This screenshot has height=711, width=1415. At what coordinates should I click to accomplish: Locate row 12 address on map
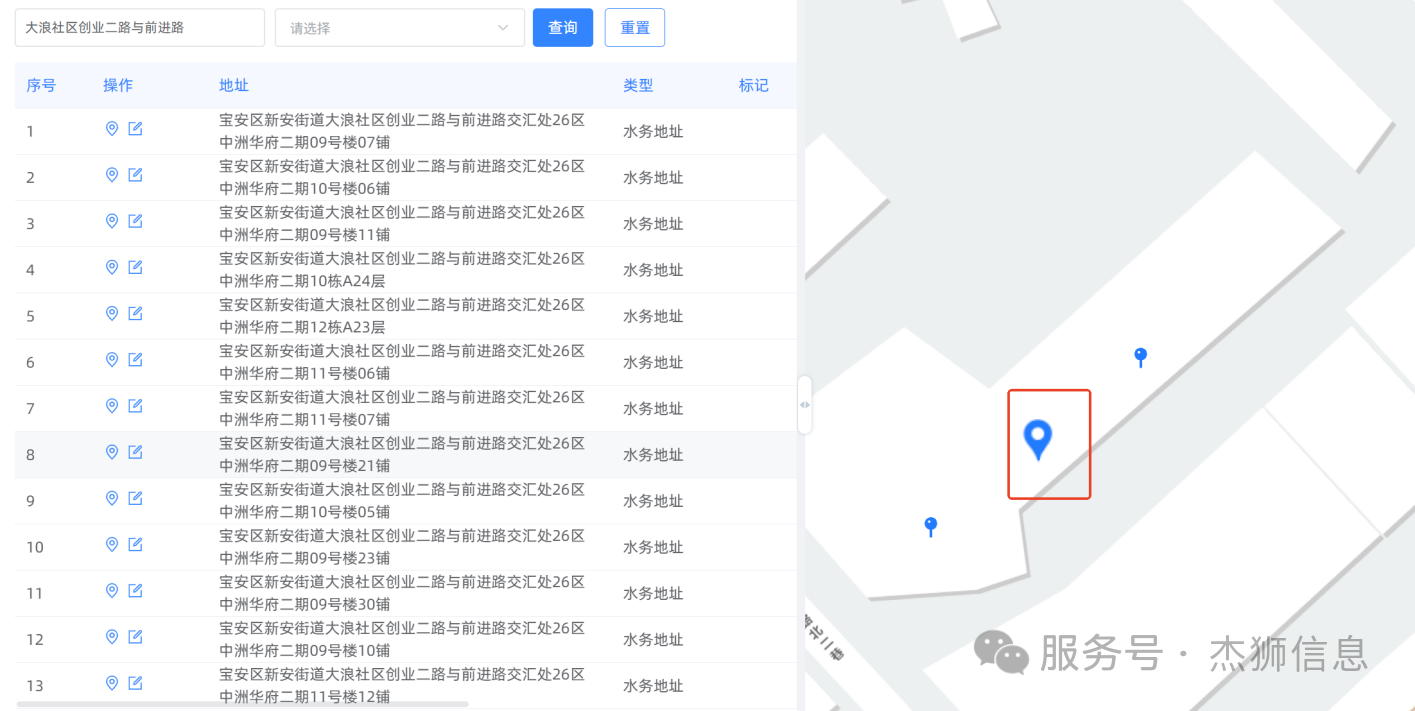point(112,637)
